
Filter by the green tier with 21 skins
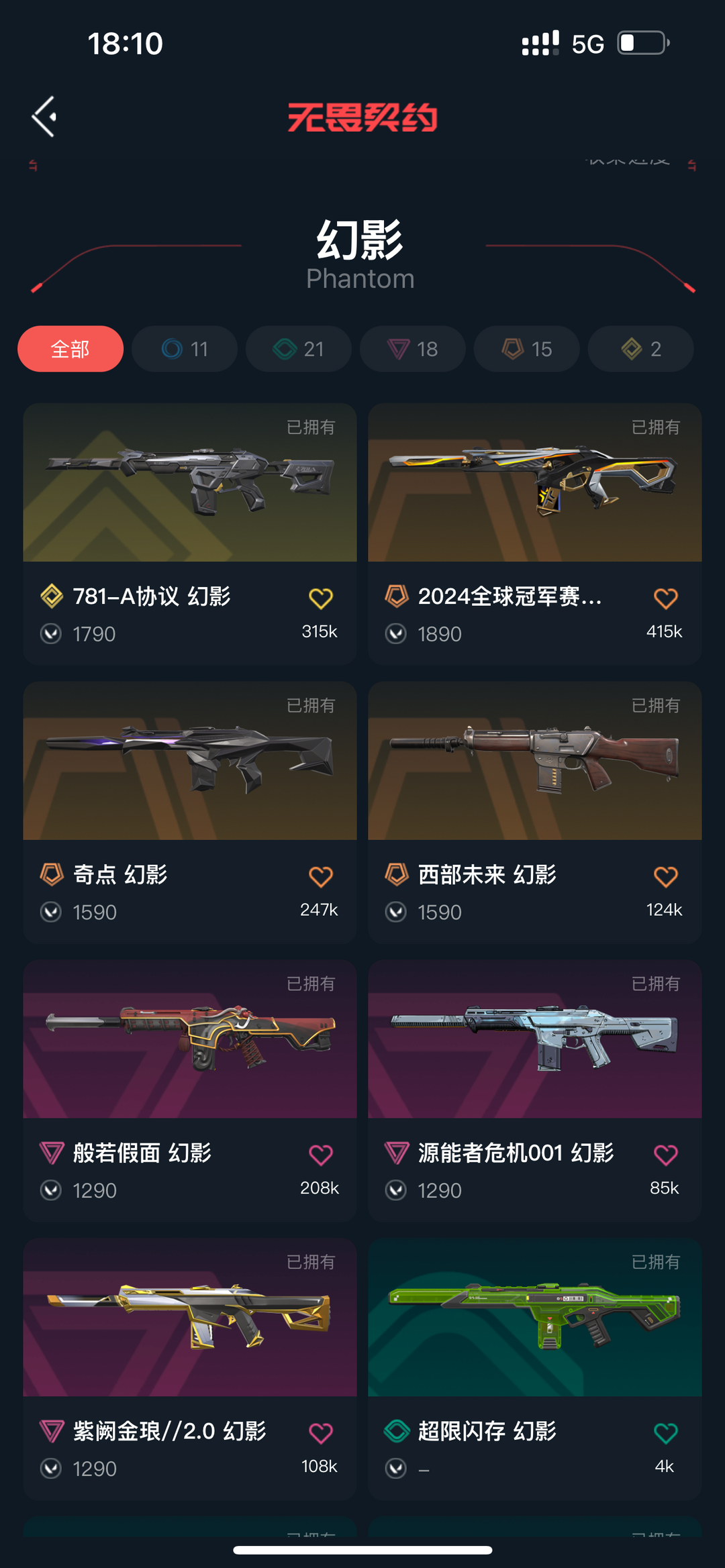click(x=299, y=349)
